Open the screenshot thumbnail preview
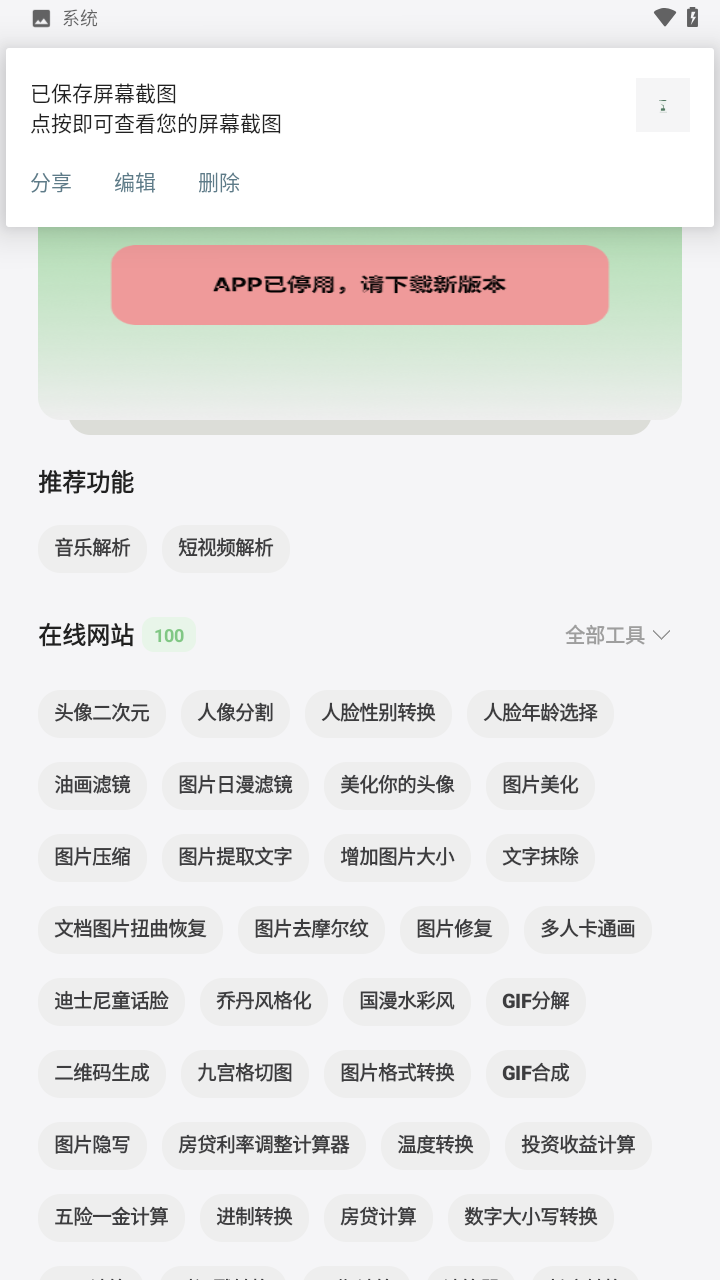 [x=662, y=105]
